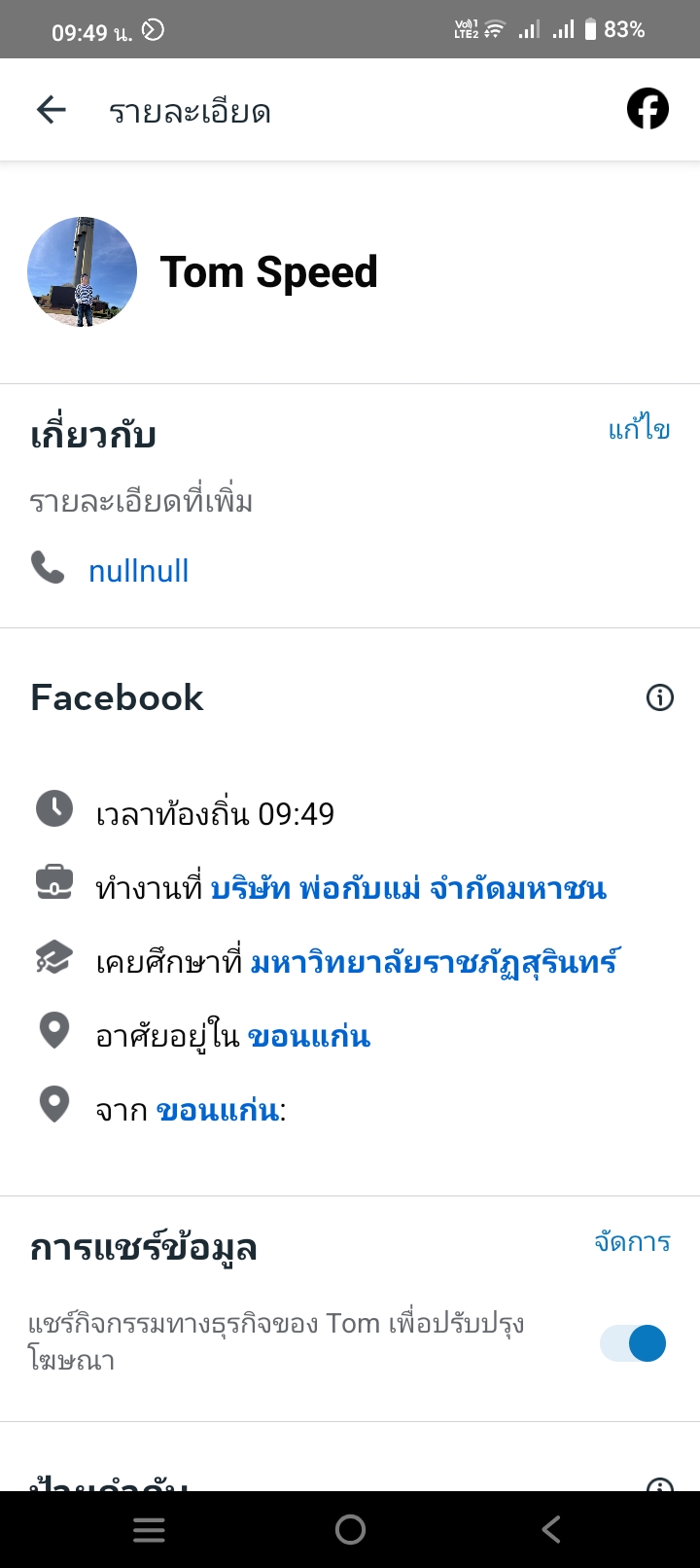This screenshot has height=1568, width=700.
Task: Open ขอนแก่น link next to จาก
Action: [218, 1110]
